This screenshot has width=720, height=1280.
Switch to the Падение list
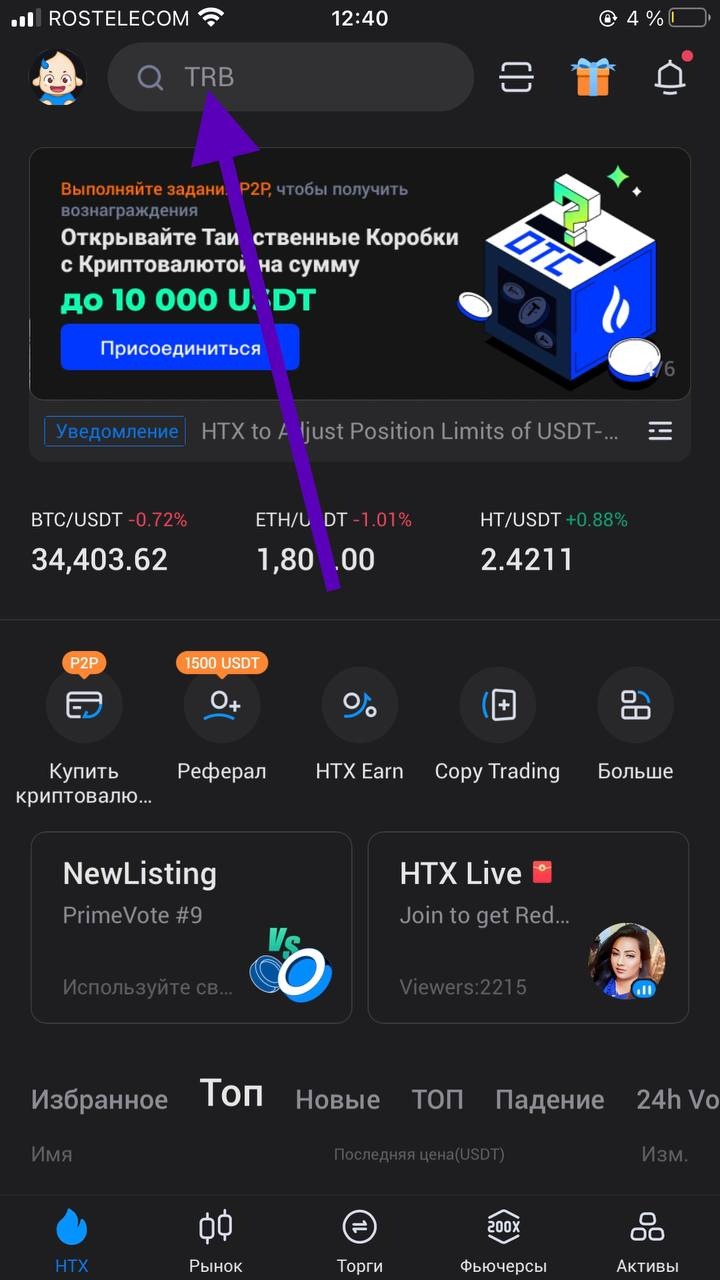[549, 1100]
